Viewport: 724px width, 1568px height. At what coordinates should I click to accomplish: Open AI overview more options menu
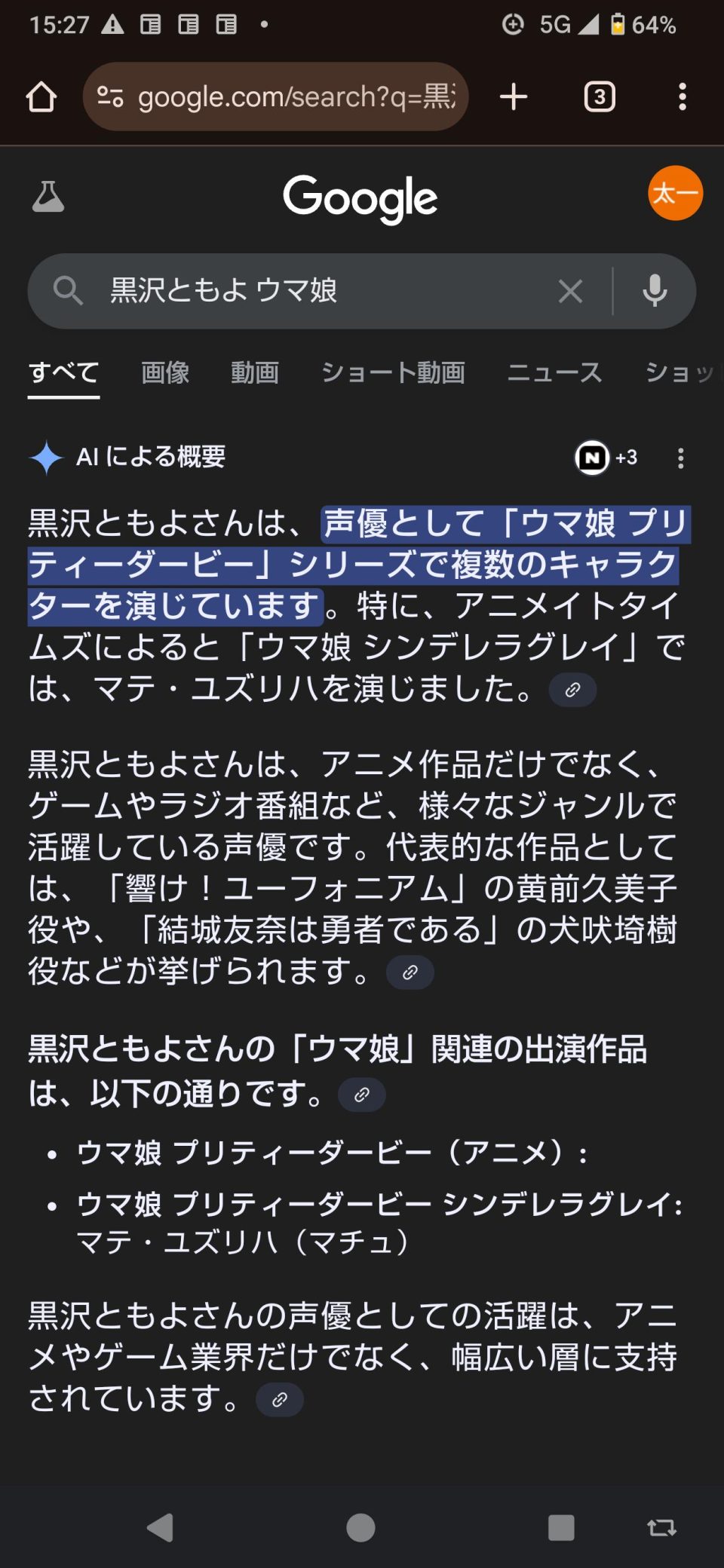click(680, 458)
